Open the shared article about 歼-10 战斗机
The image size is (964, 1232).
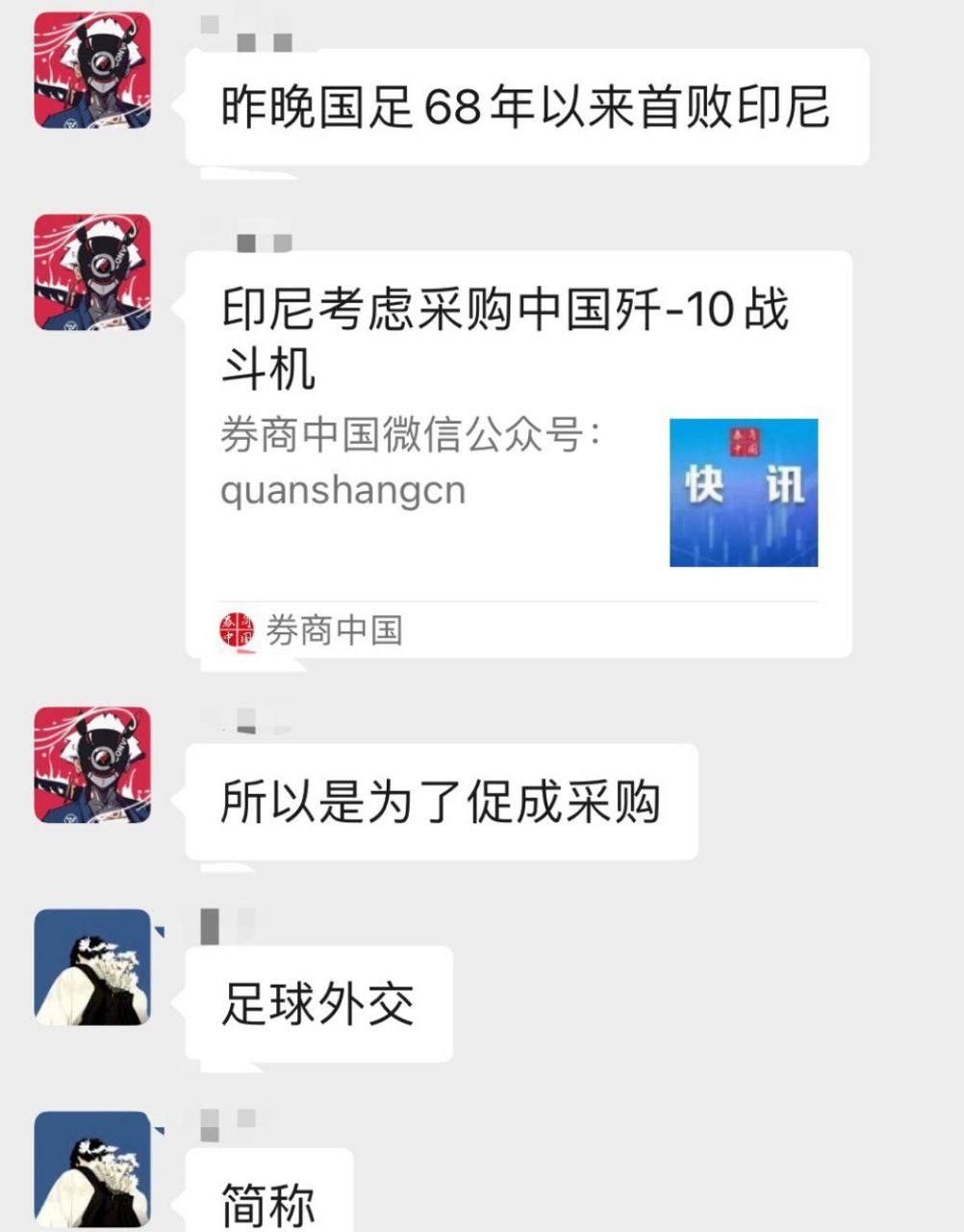tap(518, 452)
